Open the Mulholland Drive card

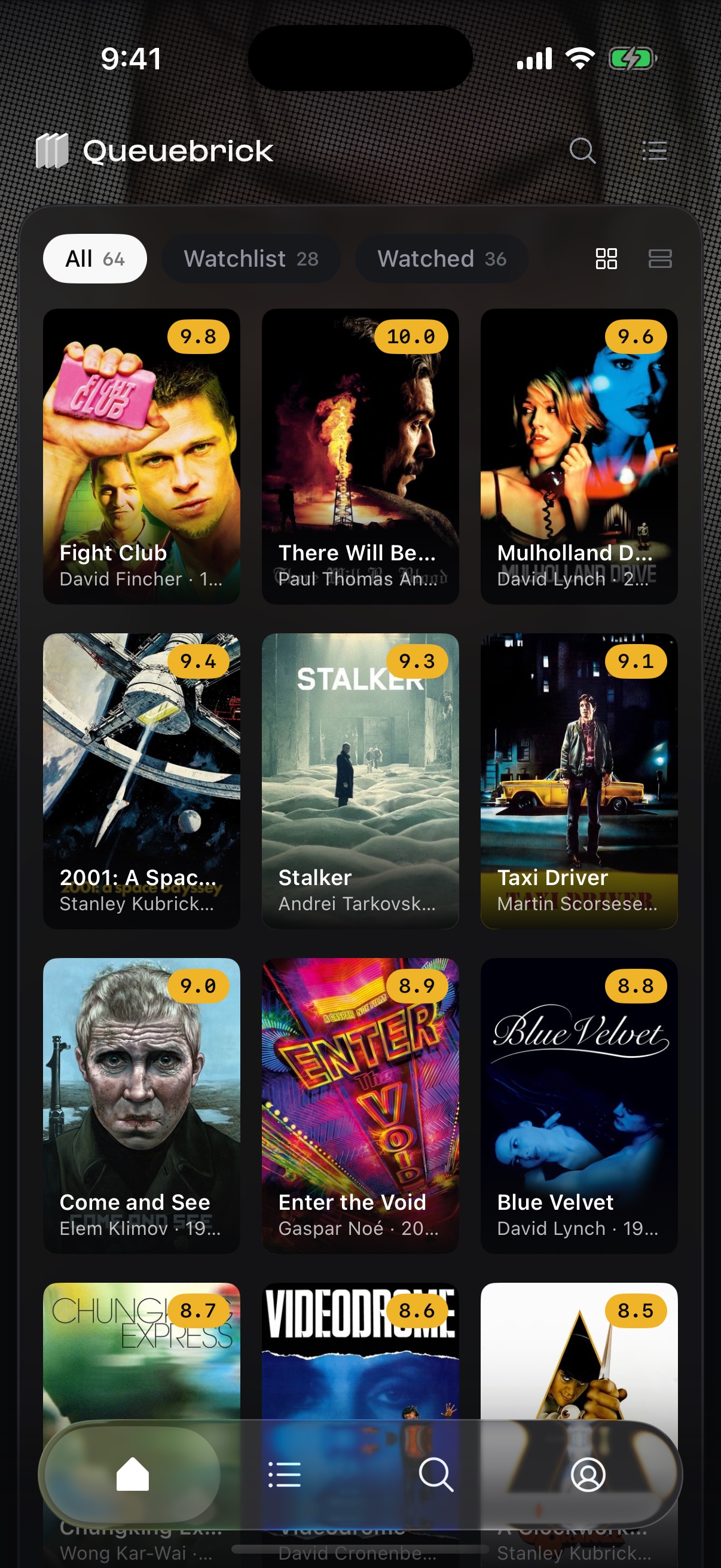pyautogui.click(x=579, y=456)
